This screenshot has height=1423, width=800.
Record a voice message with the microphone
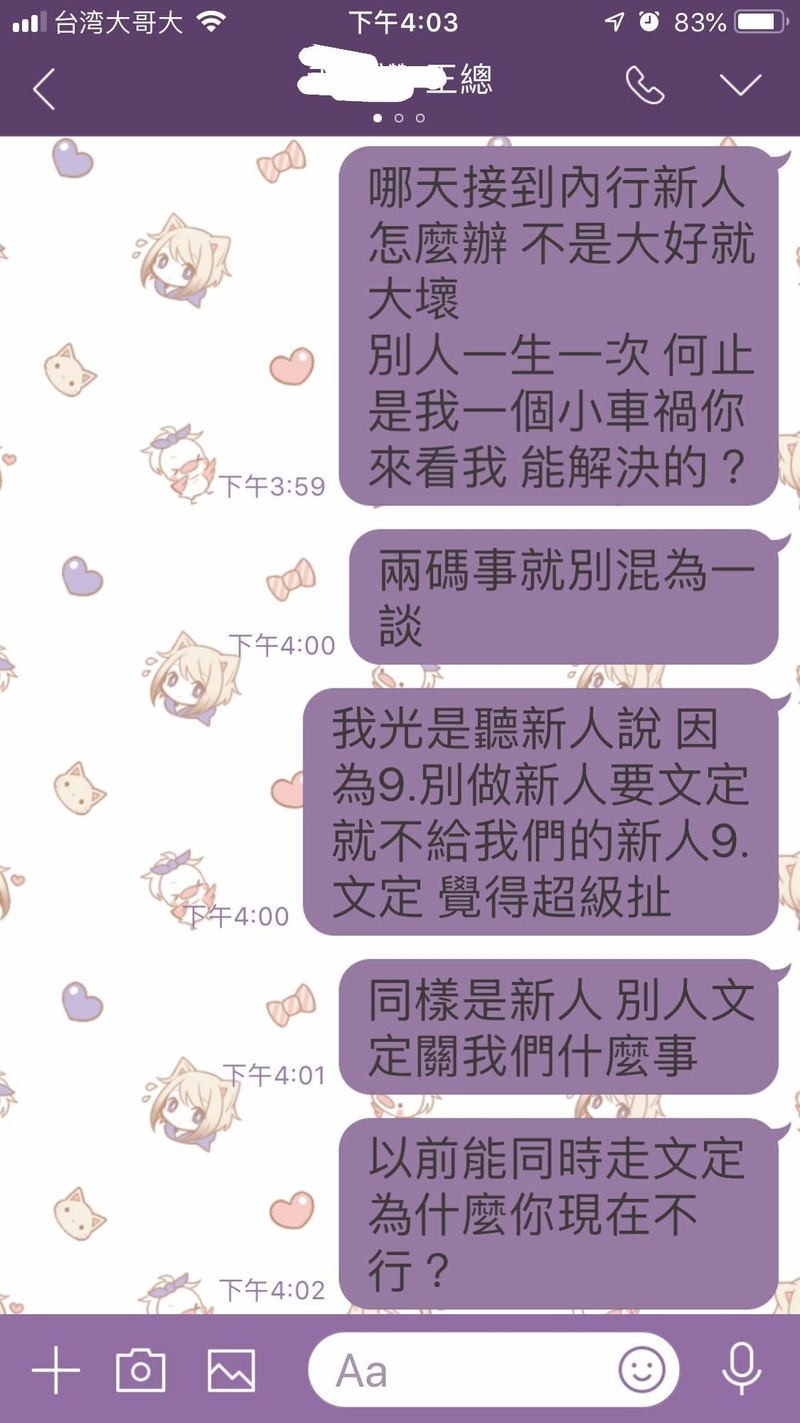click(x=741, y=1369)
